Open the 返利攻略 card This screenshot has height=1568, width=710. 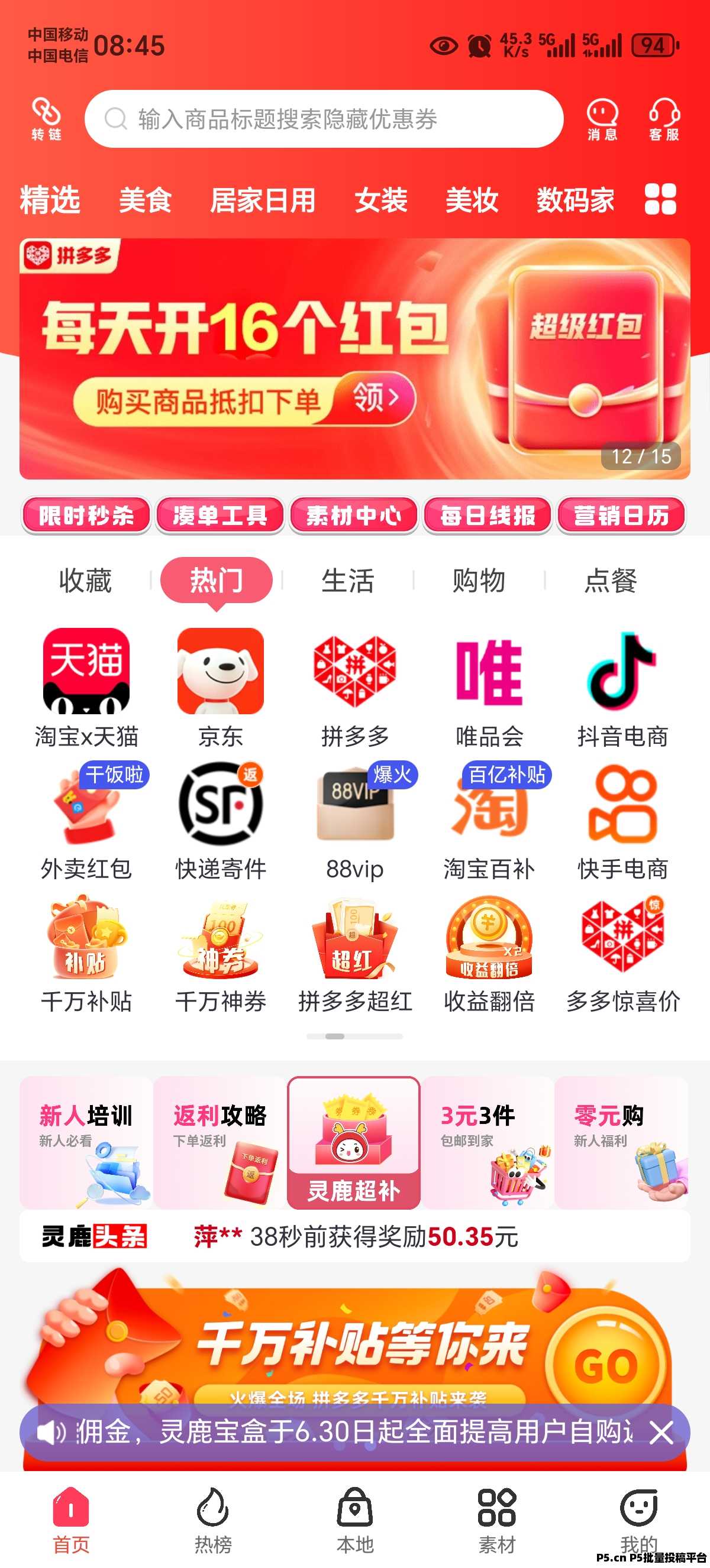(220, 1142)
